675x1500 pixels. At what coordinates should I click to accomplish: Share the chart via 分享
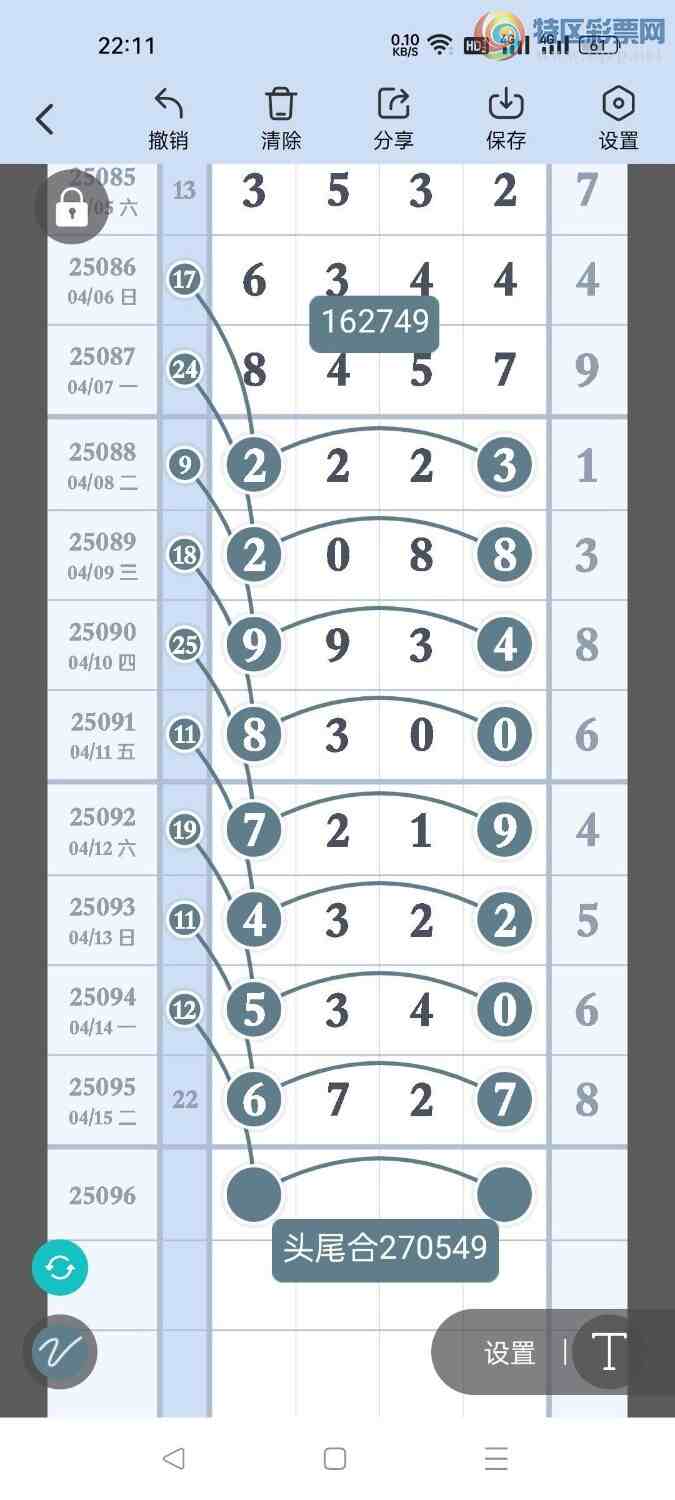[x=393, y=118]
